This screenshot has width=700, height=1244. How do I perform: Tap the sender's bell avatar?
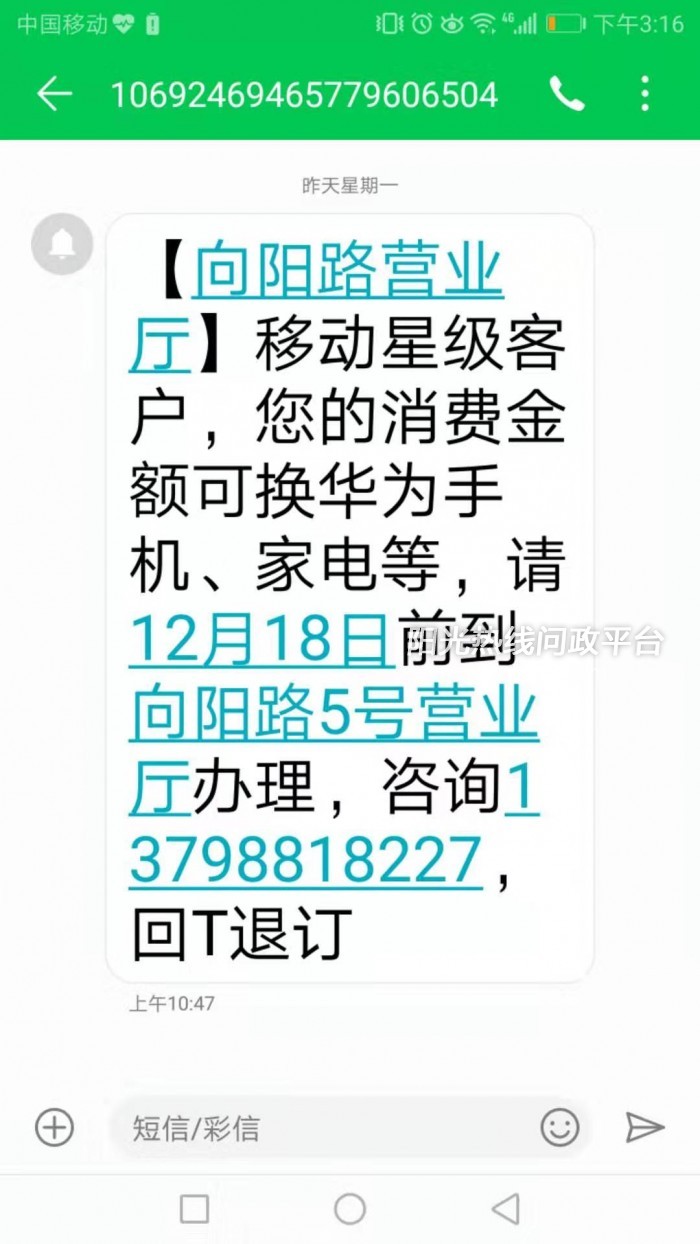pyautogui.click(x=62, y=244)
